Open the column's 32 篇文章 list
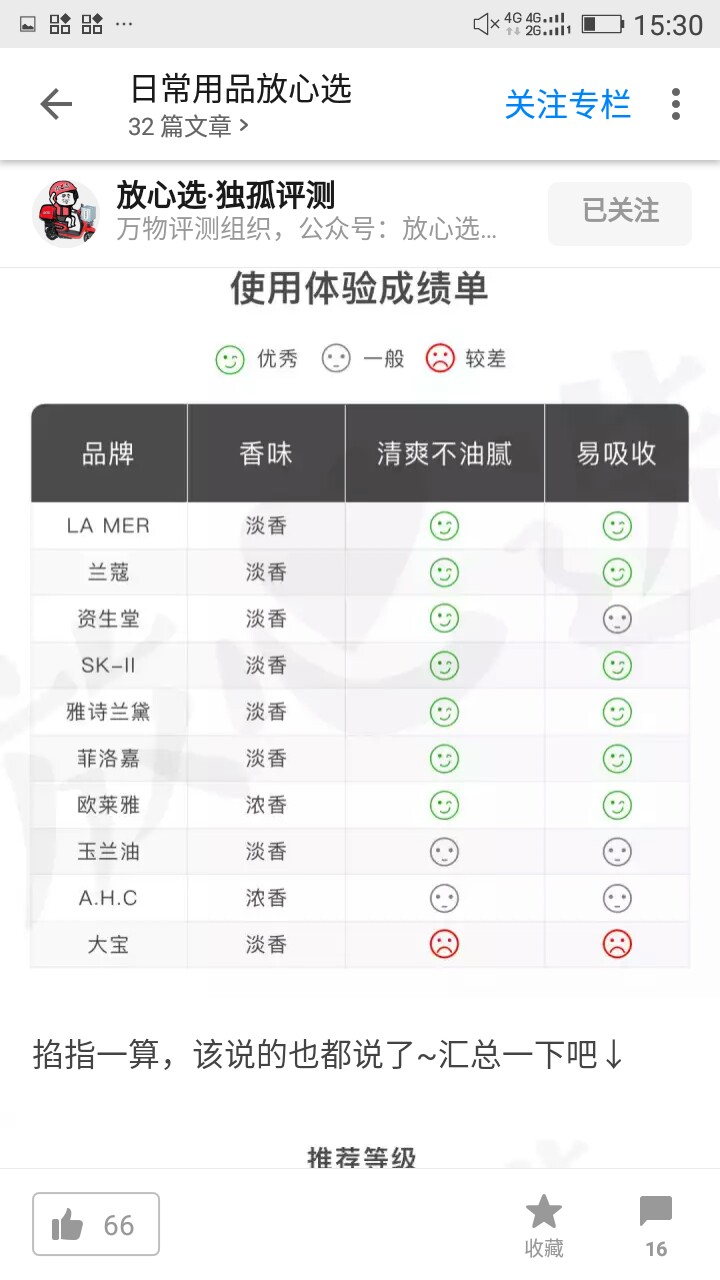This screenshot has height=1280, width=720. [x=189, y=127]
